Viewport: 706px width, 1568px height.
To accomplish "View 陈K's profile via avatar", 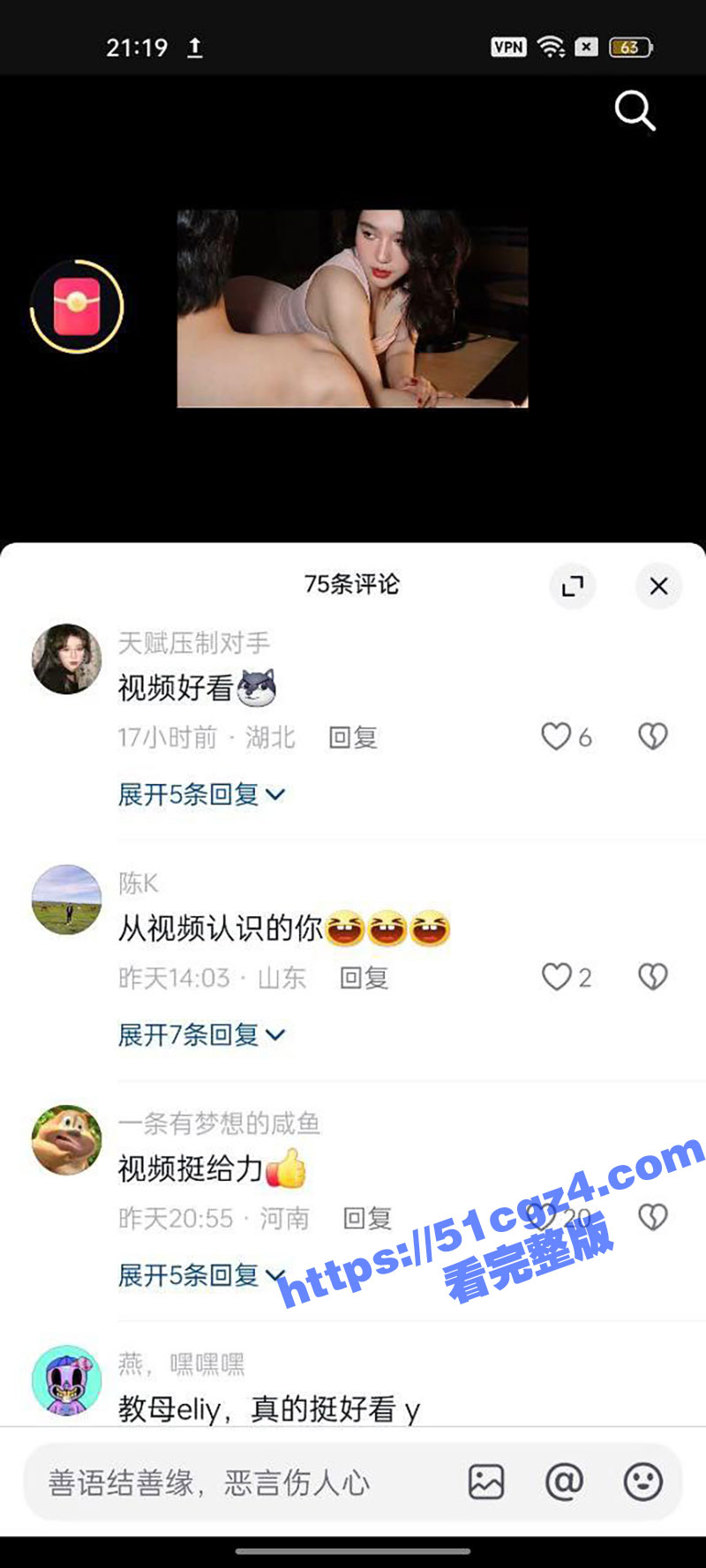I will 67,900.
